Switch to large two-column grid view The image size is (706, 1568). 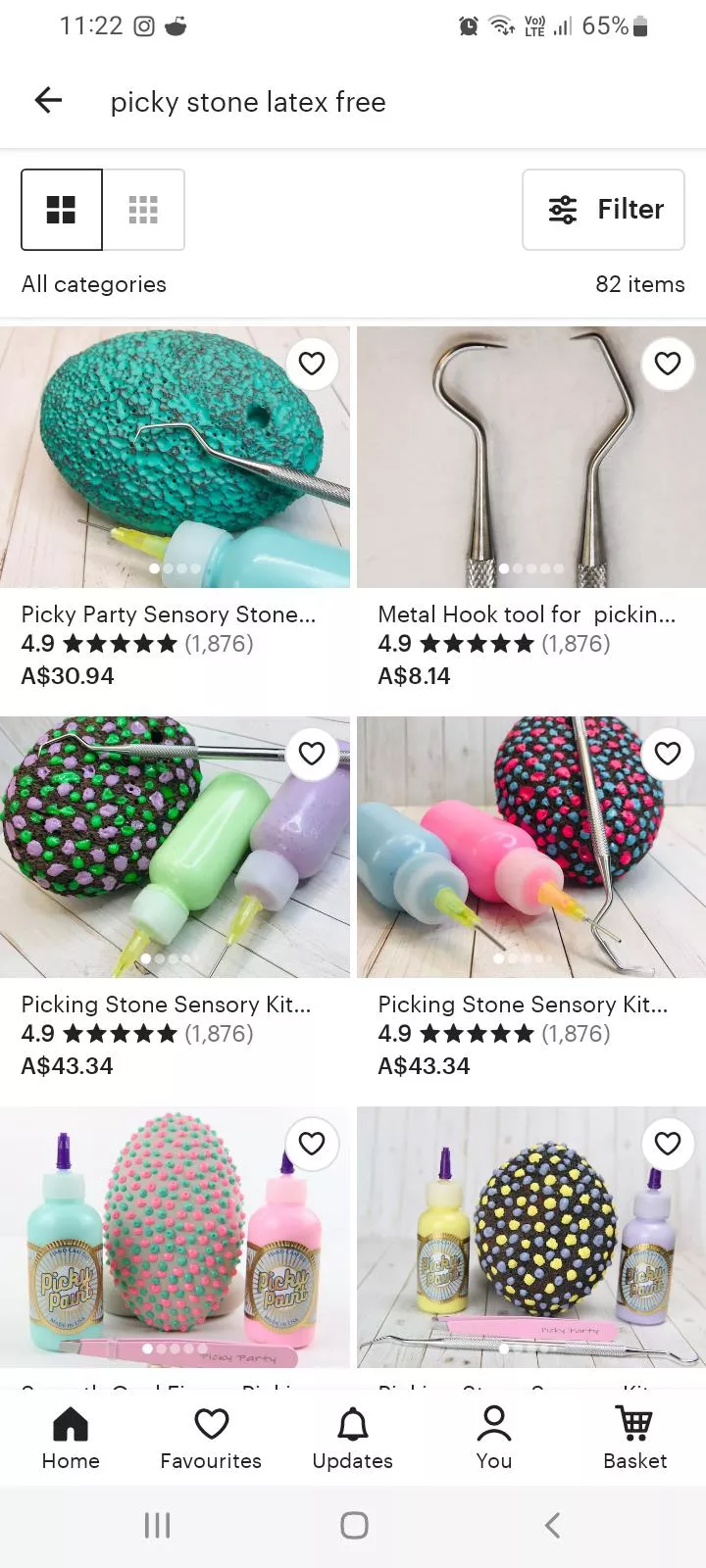[x=62, y=210]
